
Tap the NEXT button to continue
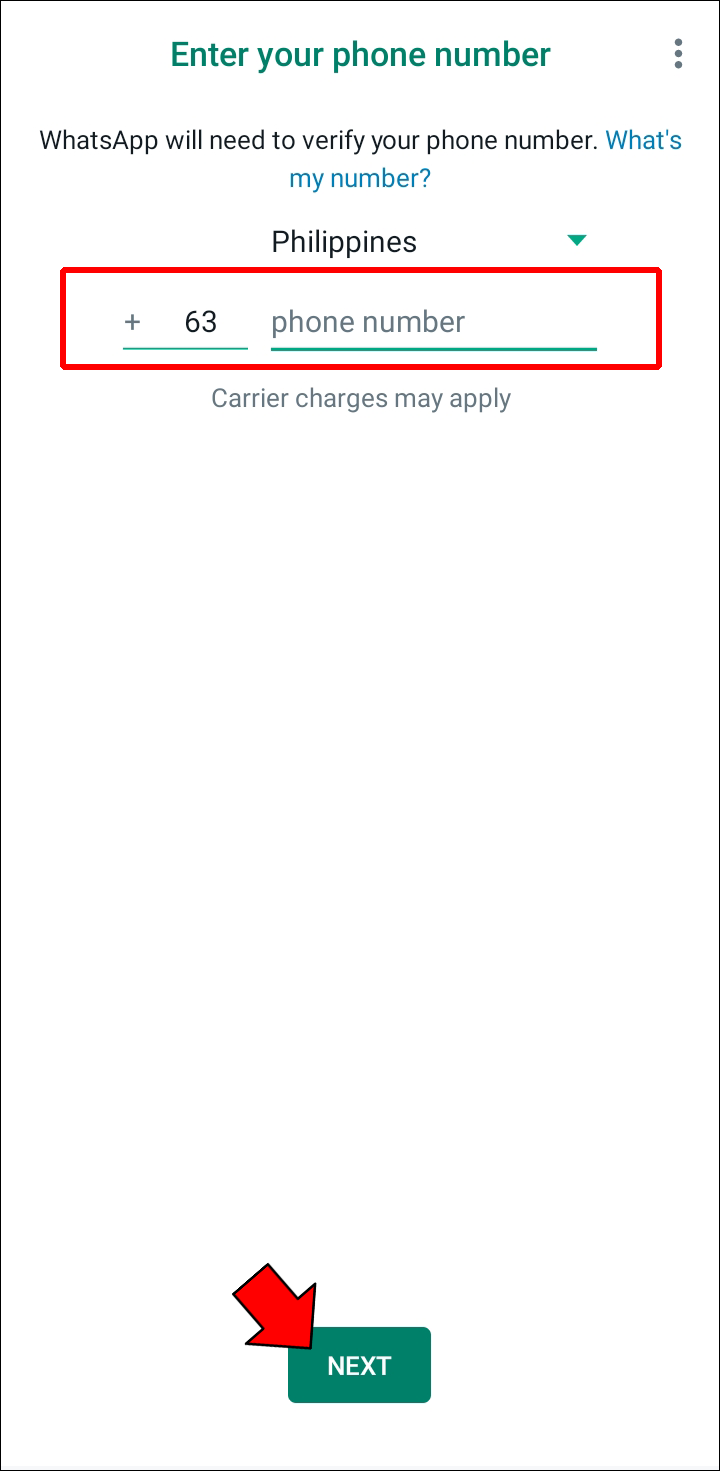[359, 1365]
